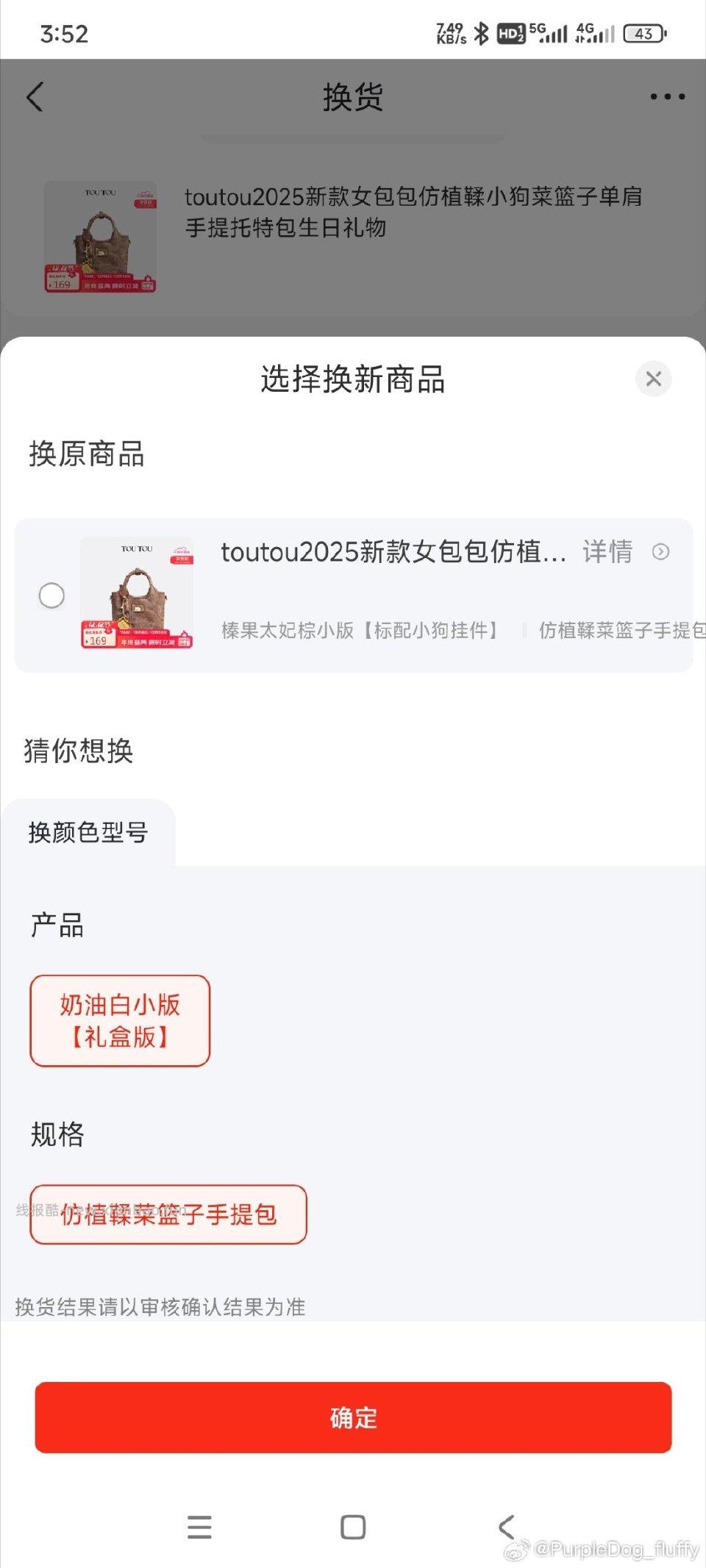This screenshot has width=706, height=1568.
Task: Dismiss the 选择换新商品 sheet
Action: click(x=653, y=379)
